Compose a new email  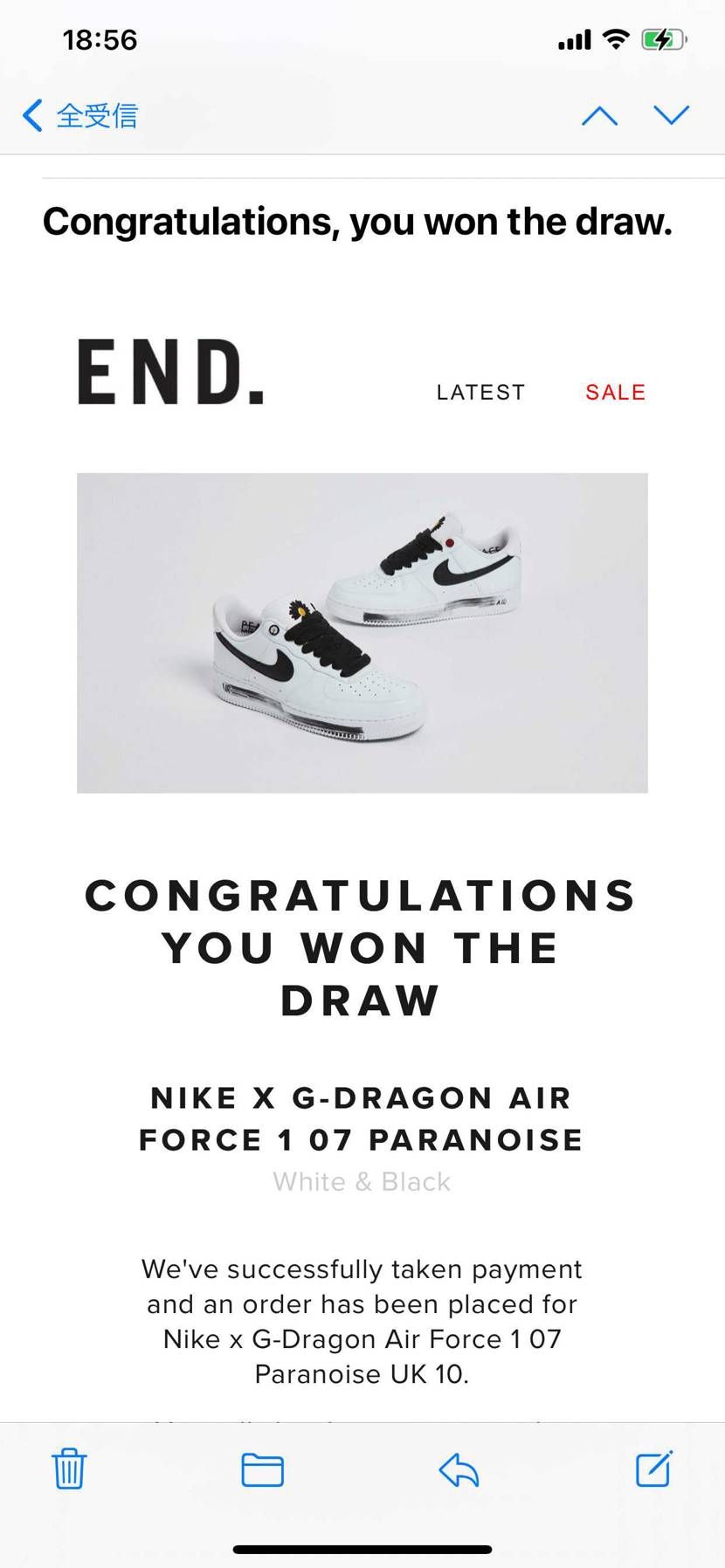(x=653, y=1469)
